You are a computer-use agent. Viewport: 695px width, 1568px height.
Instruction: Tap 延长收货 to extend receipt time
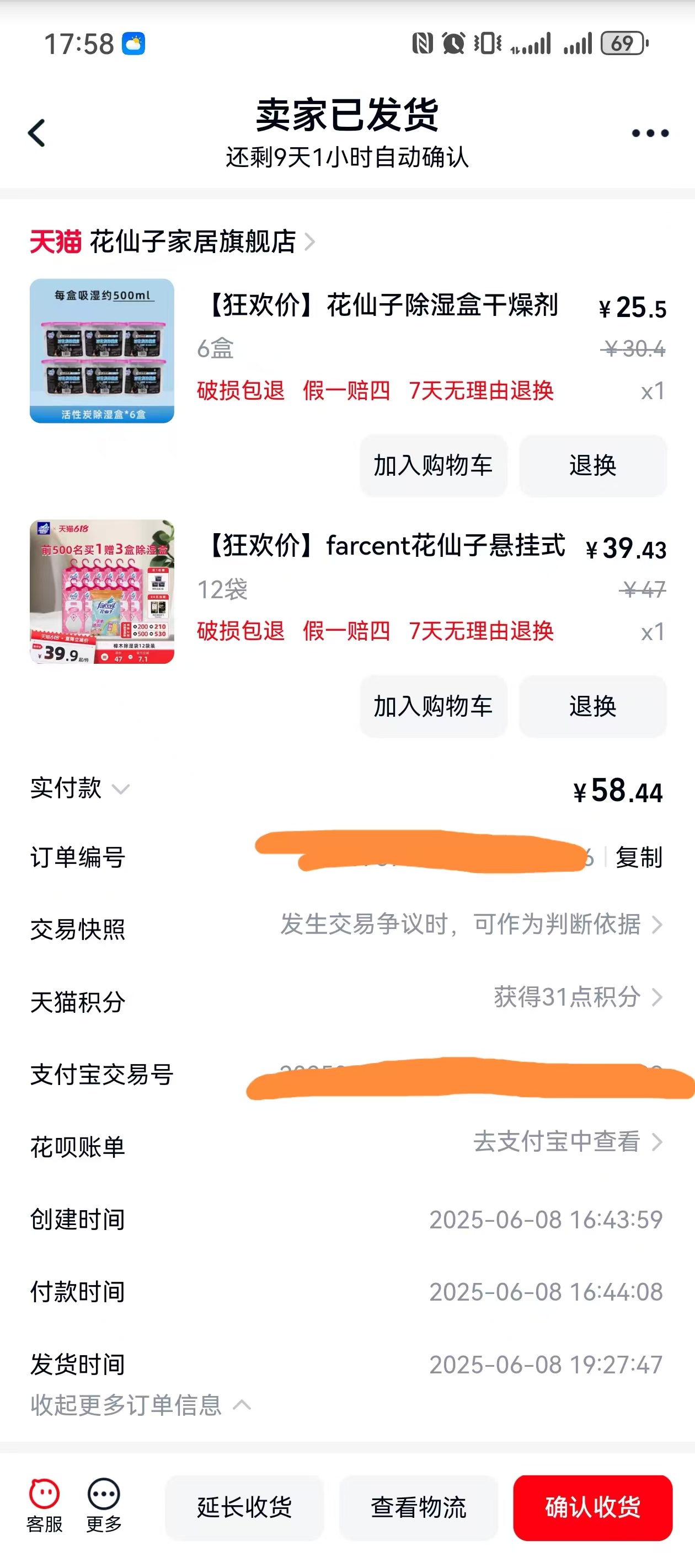(244, 1508)
